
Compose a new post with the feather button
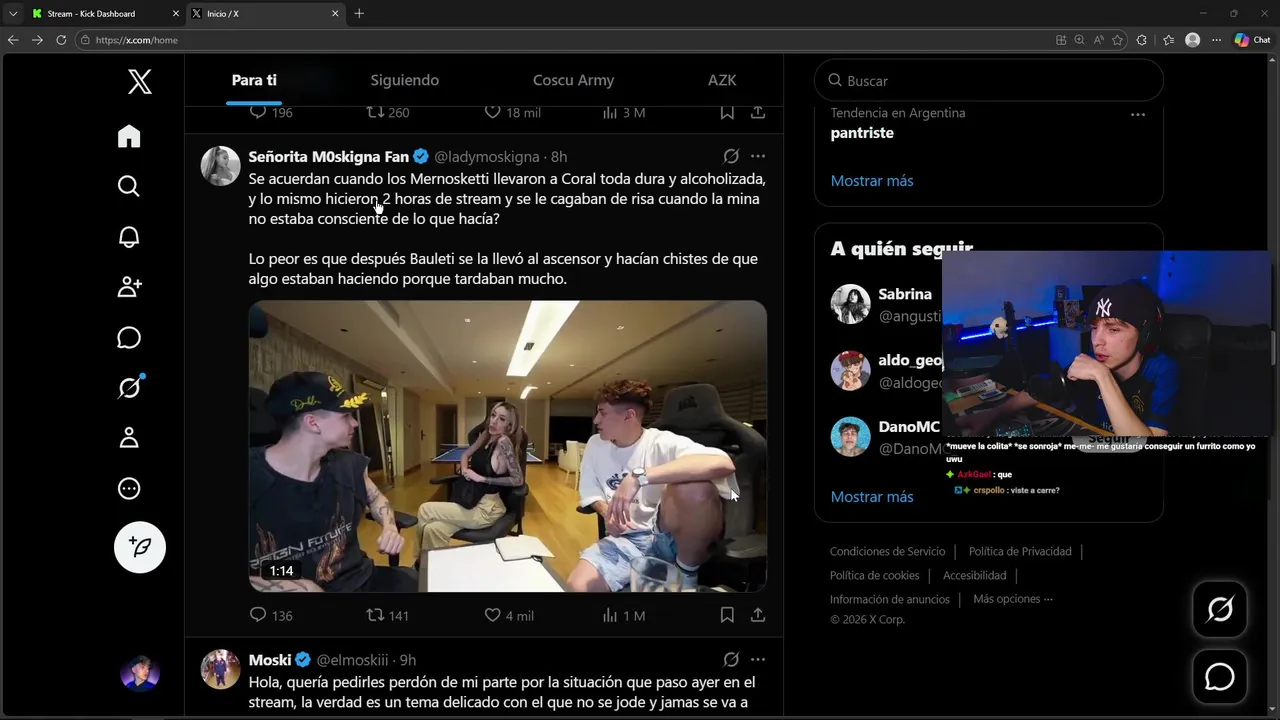pyautogui.click(x=140, y=547)
